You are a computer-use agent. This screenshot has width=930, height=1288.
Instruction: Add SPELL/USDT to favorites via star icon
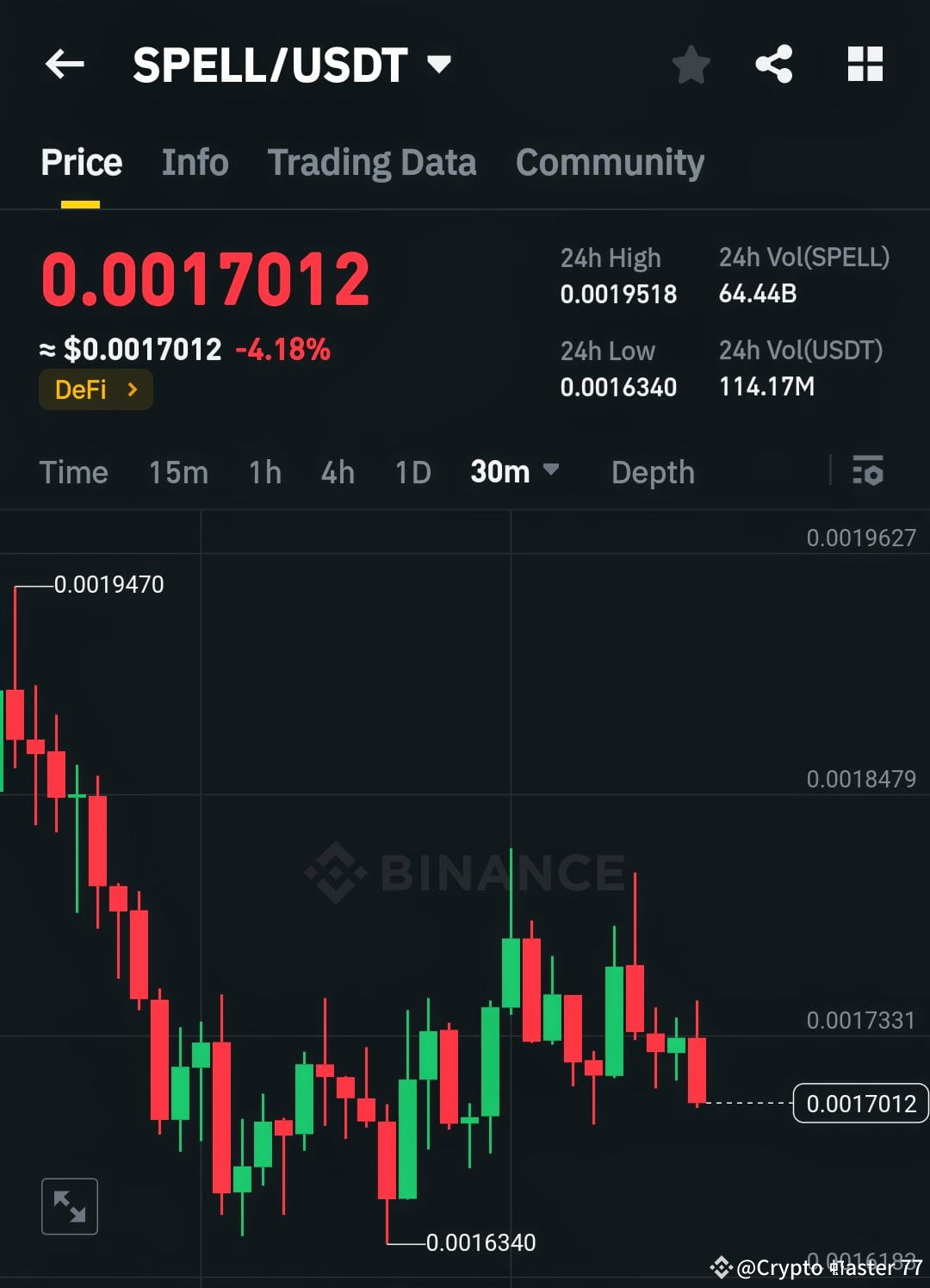coord(691,64)
